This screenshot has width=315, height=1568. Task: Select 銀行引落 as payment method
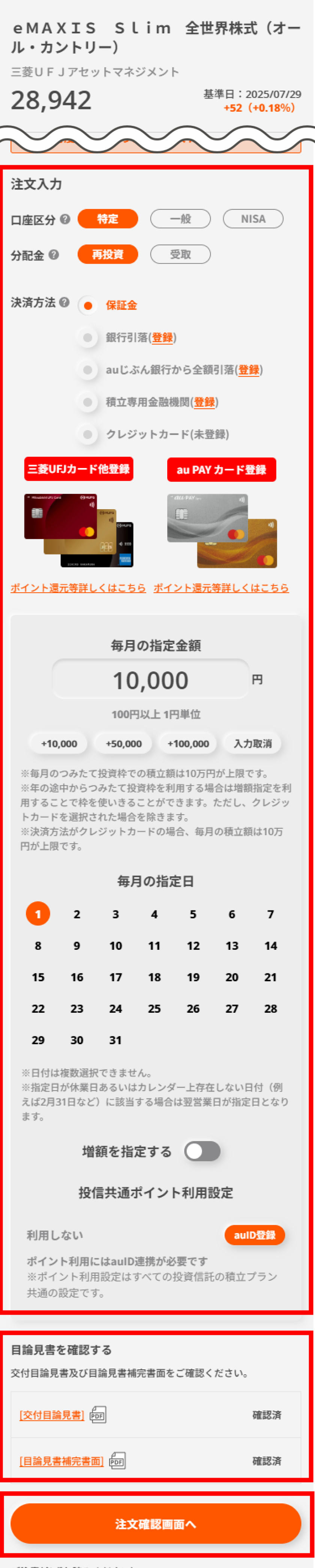88,337
